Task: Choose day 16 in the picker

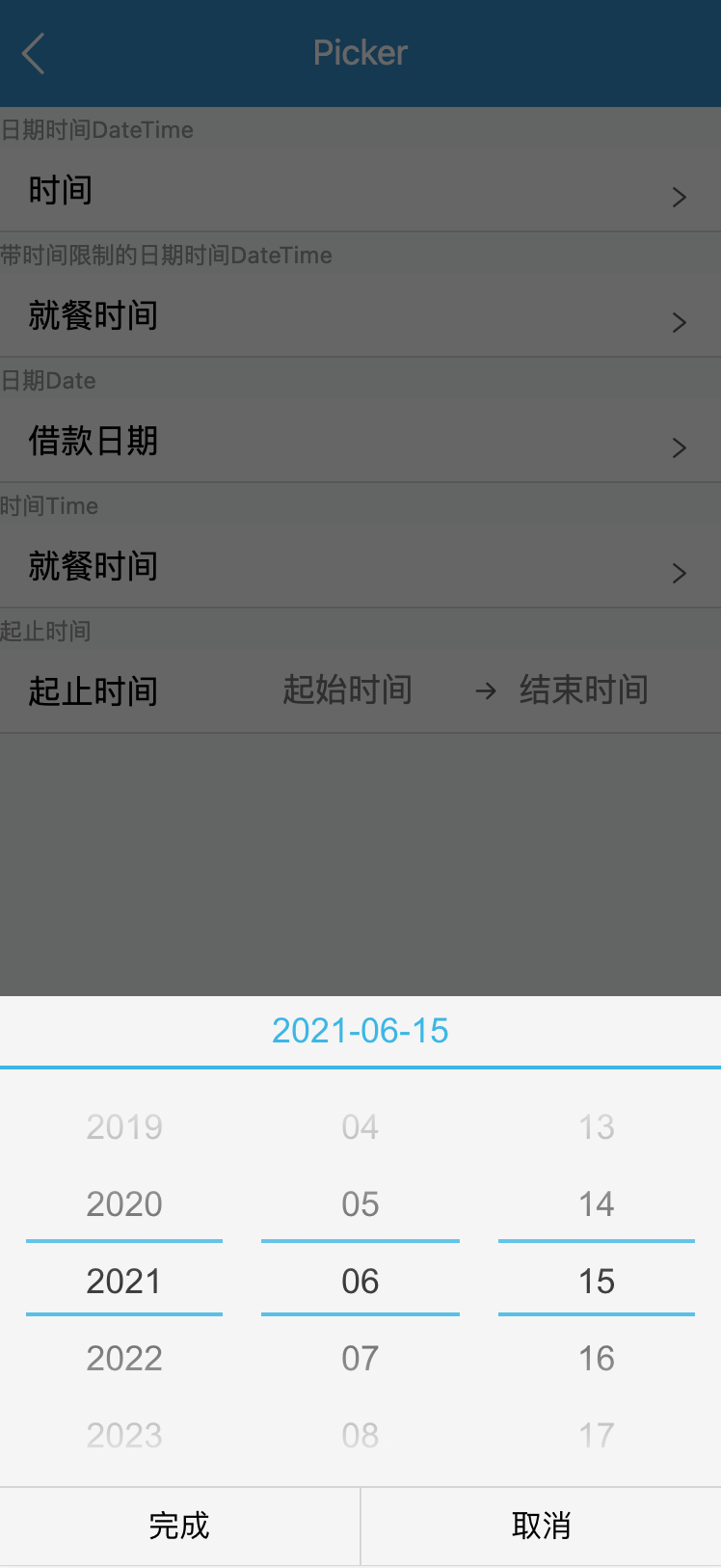Action: pos(597,1358)
